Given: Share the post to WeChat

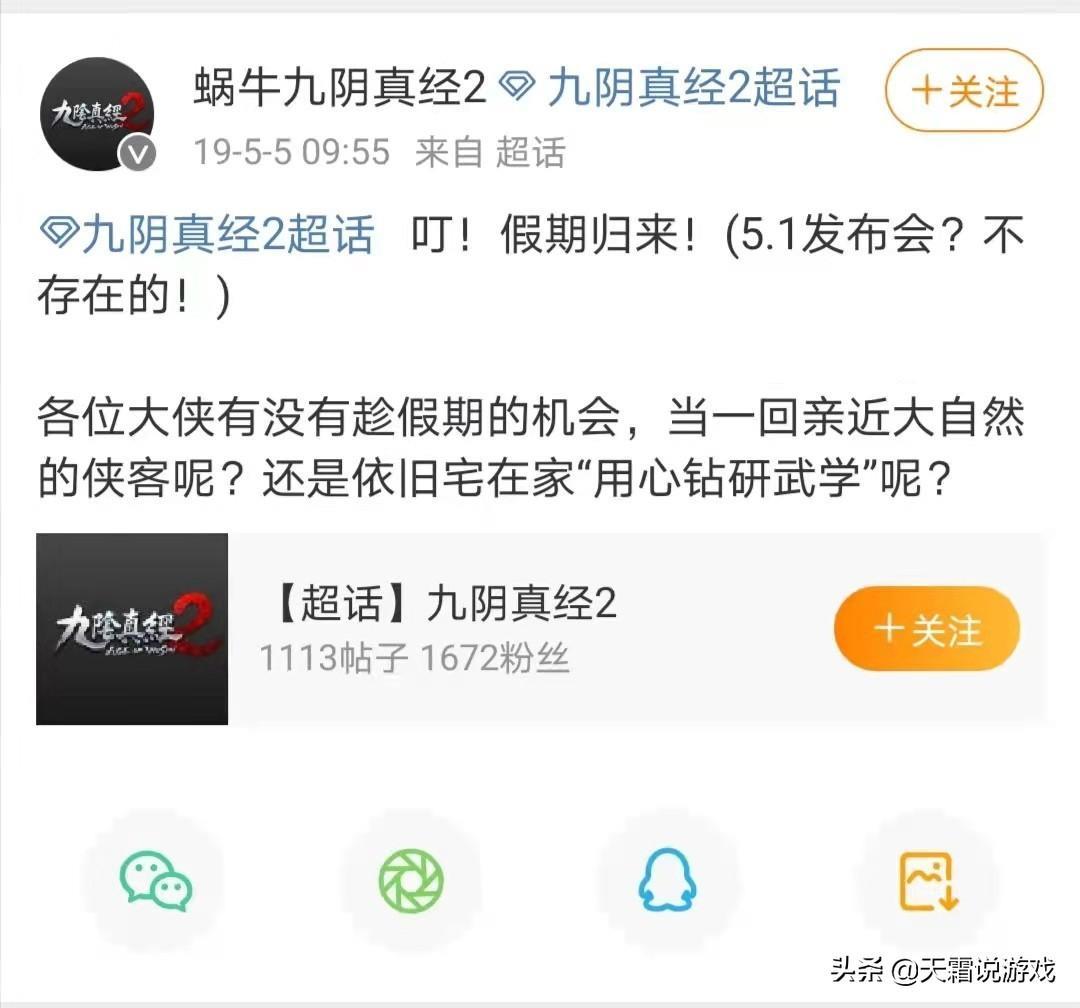Looking at the screenshot, I should point(156,880).
